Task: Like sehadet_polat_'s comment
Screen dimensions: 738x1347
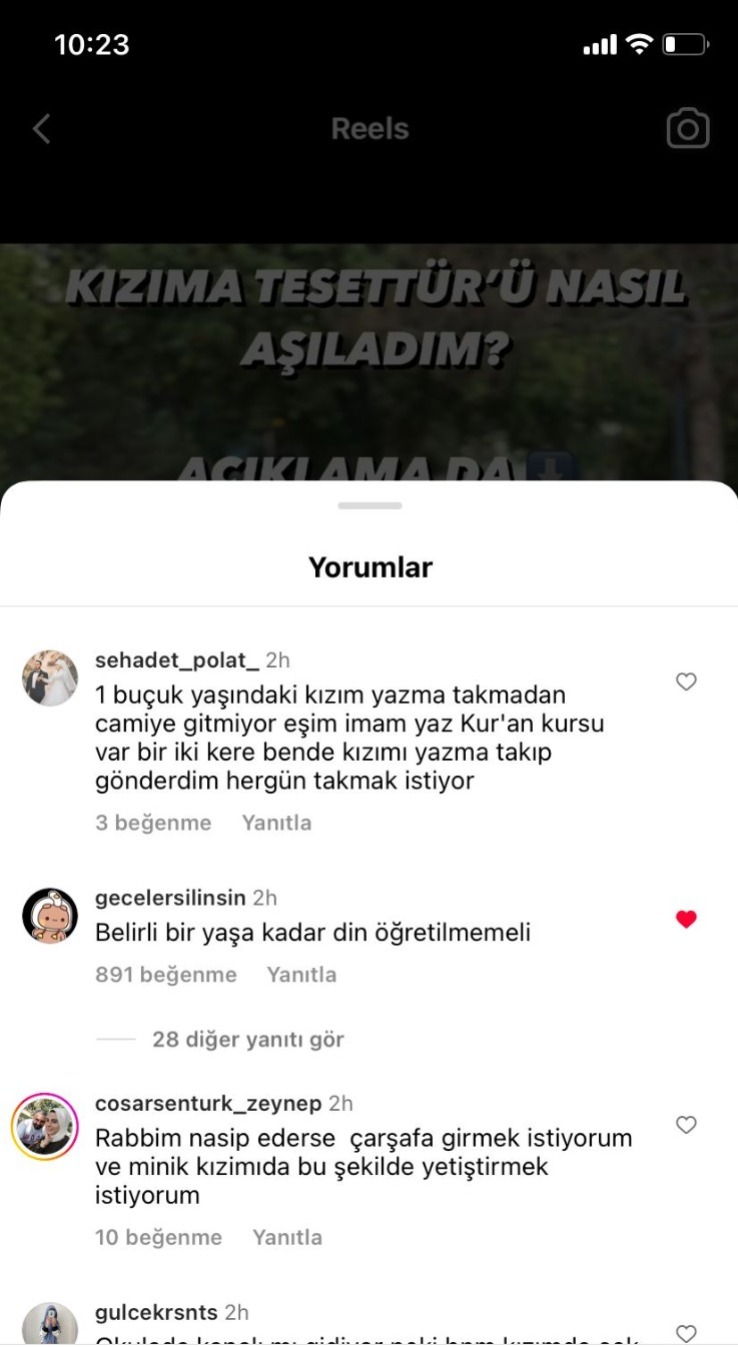Action: coord(686,682)
